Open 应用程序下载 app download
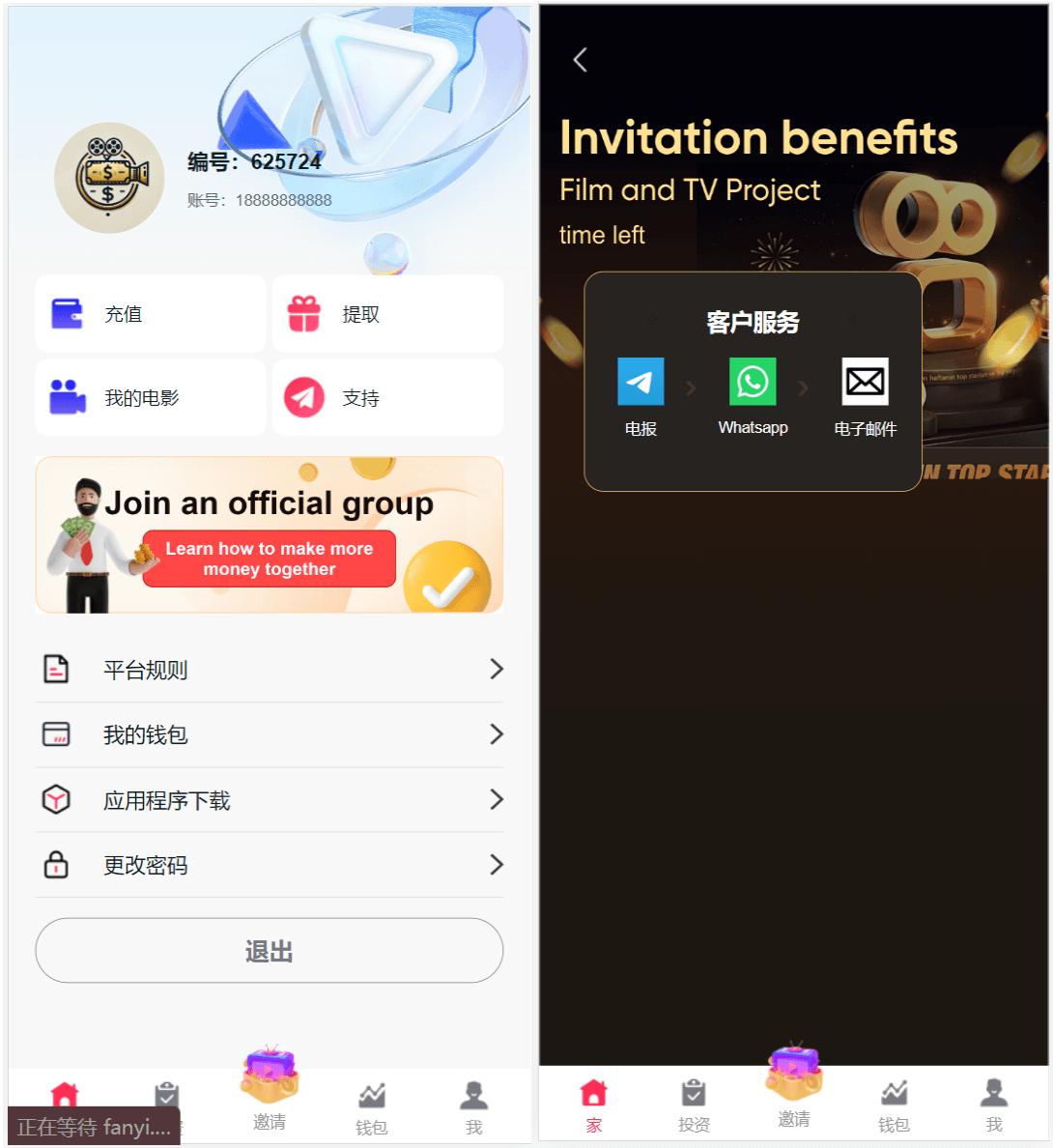Viewport: 1053px width, 1148px height. click(270, 800)
